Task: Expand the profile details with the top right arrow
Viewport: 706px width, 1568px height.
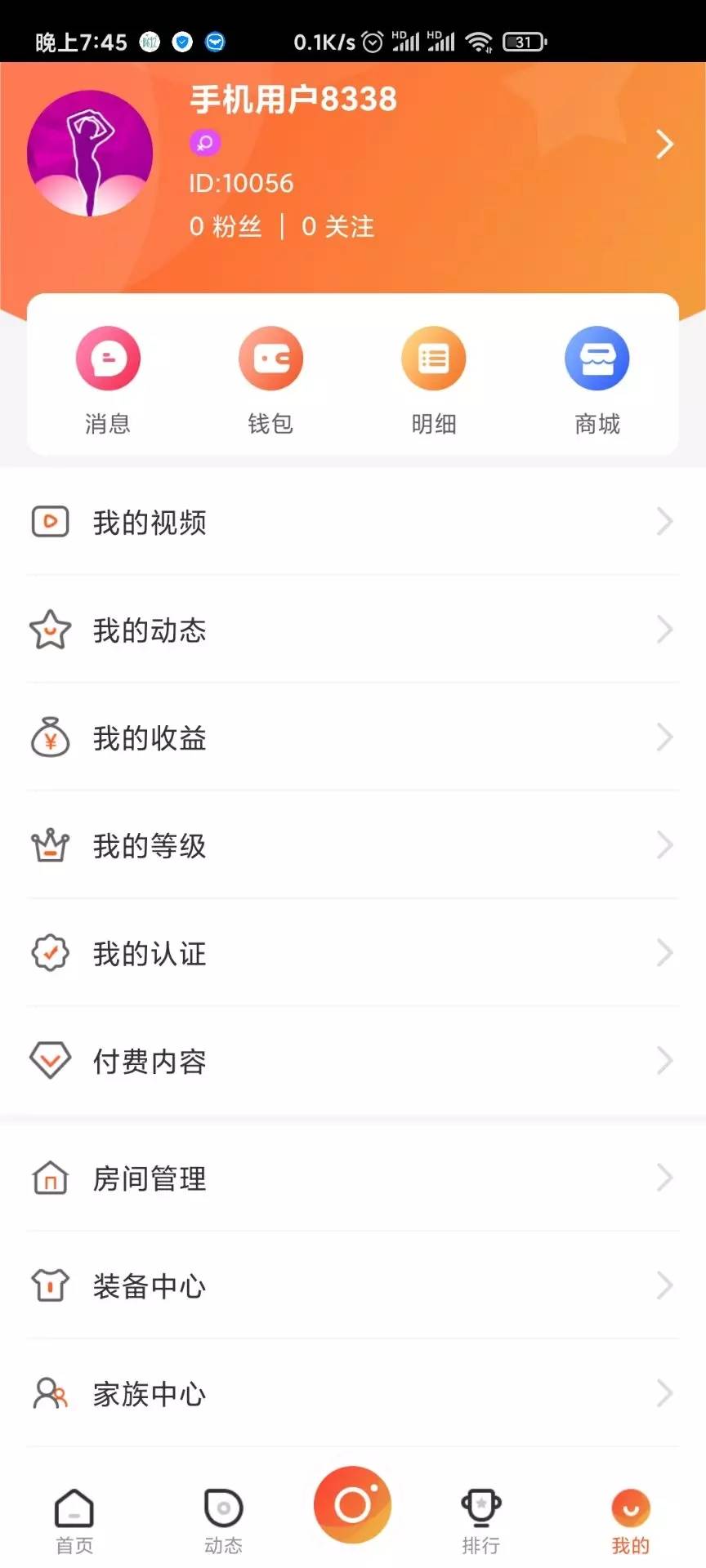Action: point(664,145)
